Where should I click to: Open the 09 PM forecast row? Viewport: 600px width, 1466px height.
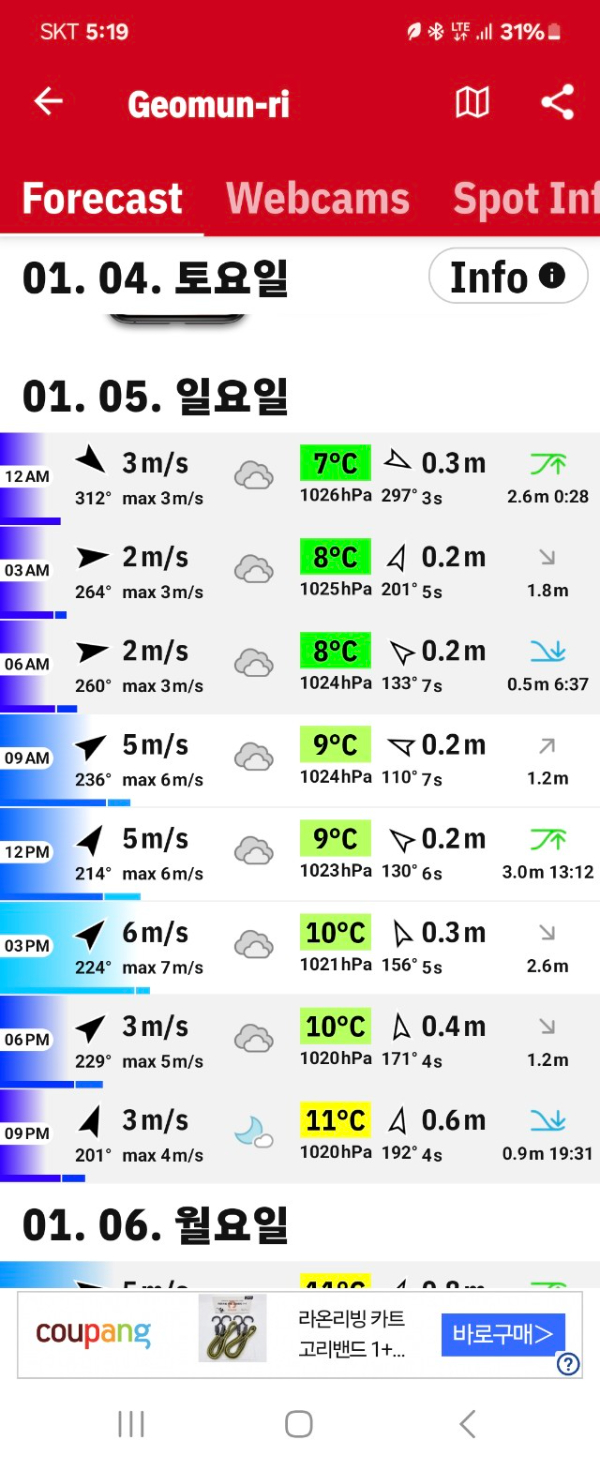[300, 1136]
